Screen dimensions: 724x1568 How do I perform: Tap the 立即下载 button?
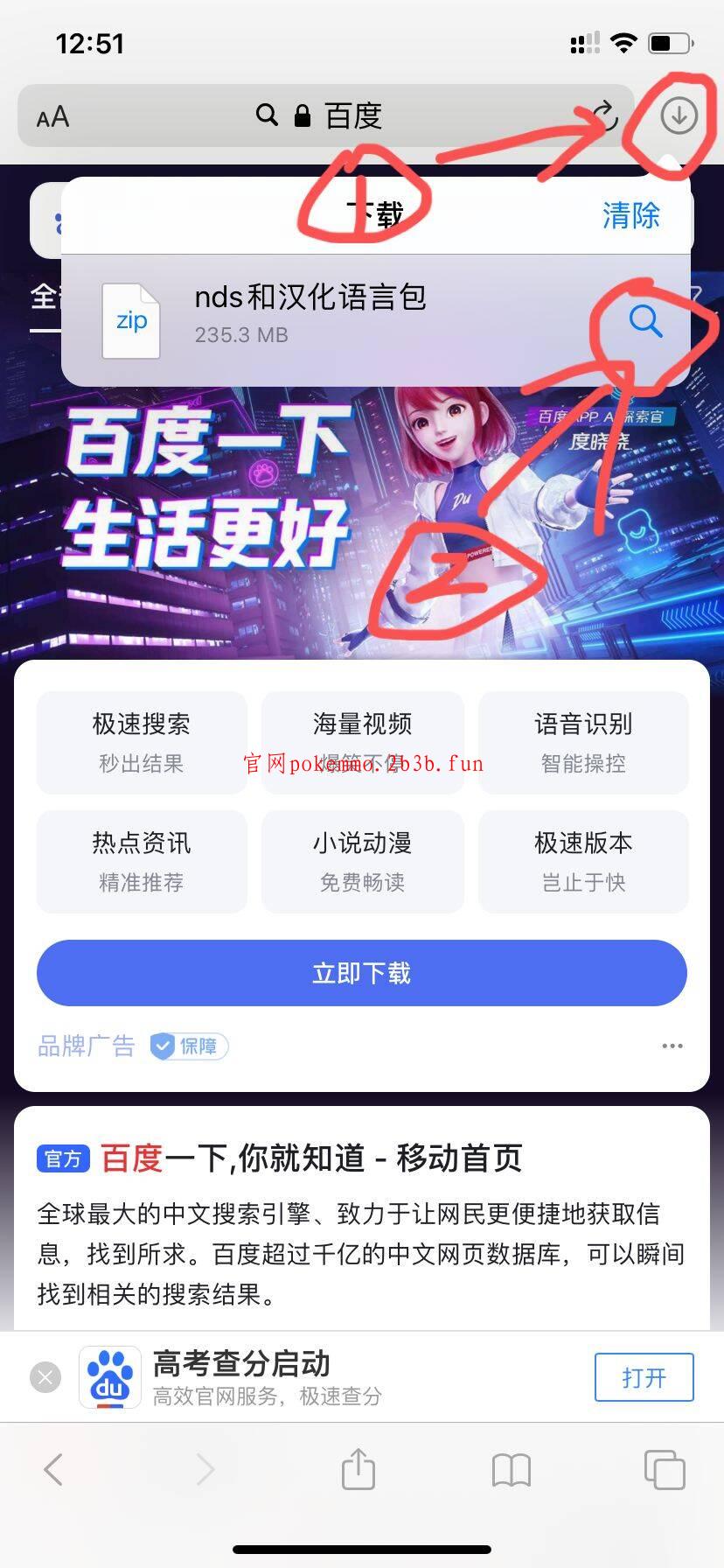pos(362,973)
